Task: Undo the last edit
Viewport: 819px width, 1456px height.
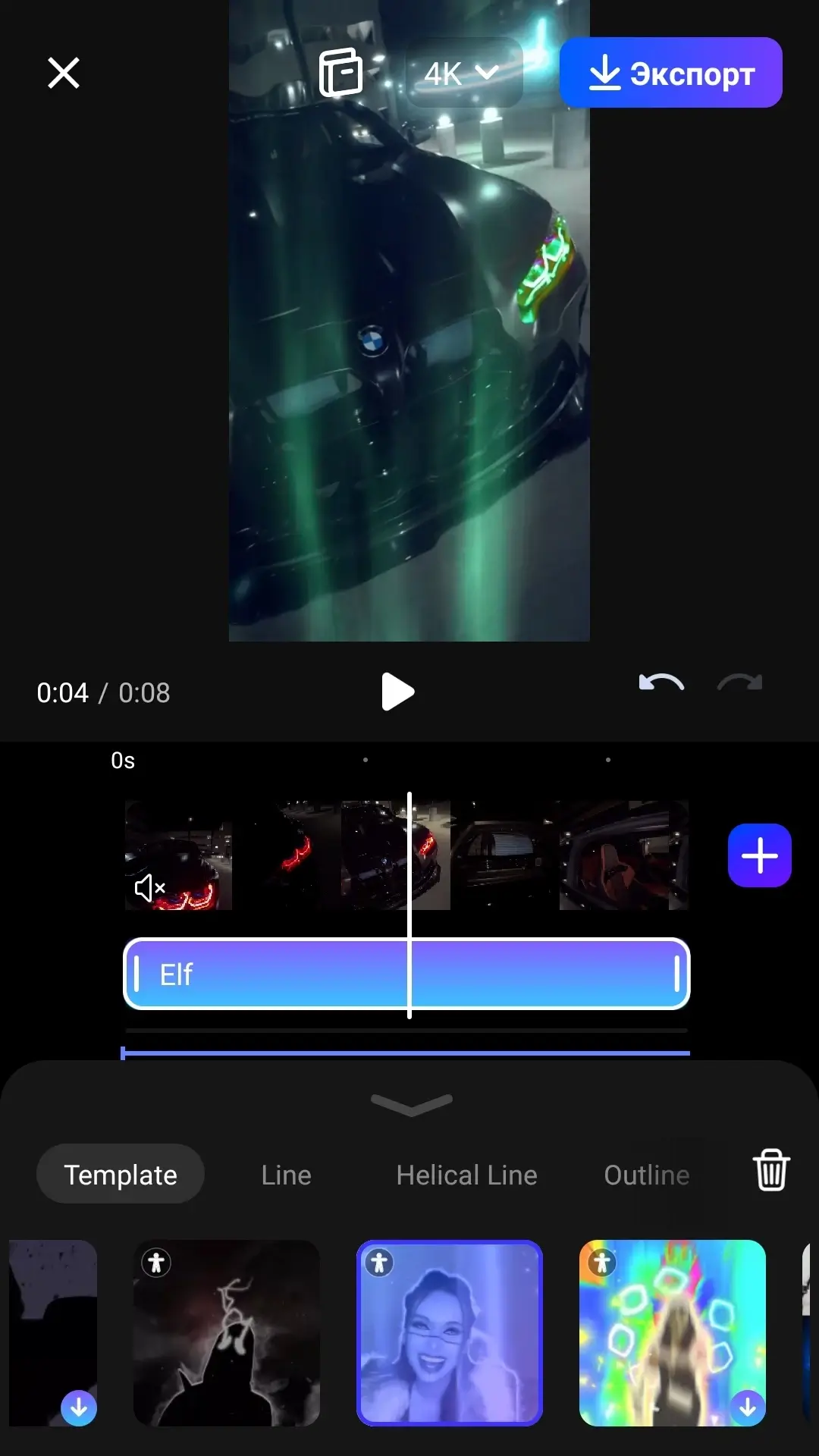Action: [x=661, y=683]
